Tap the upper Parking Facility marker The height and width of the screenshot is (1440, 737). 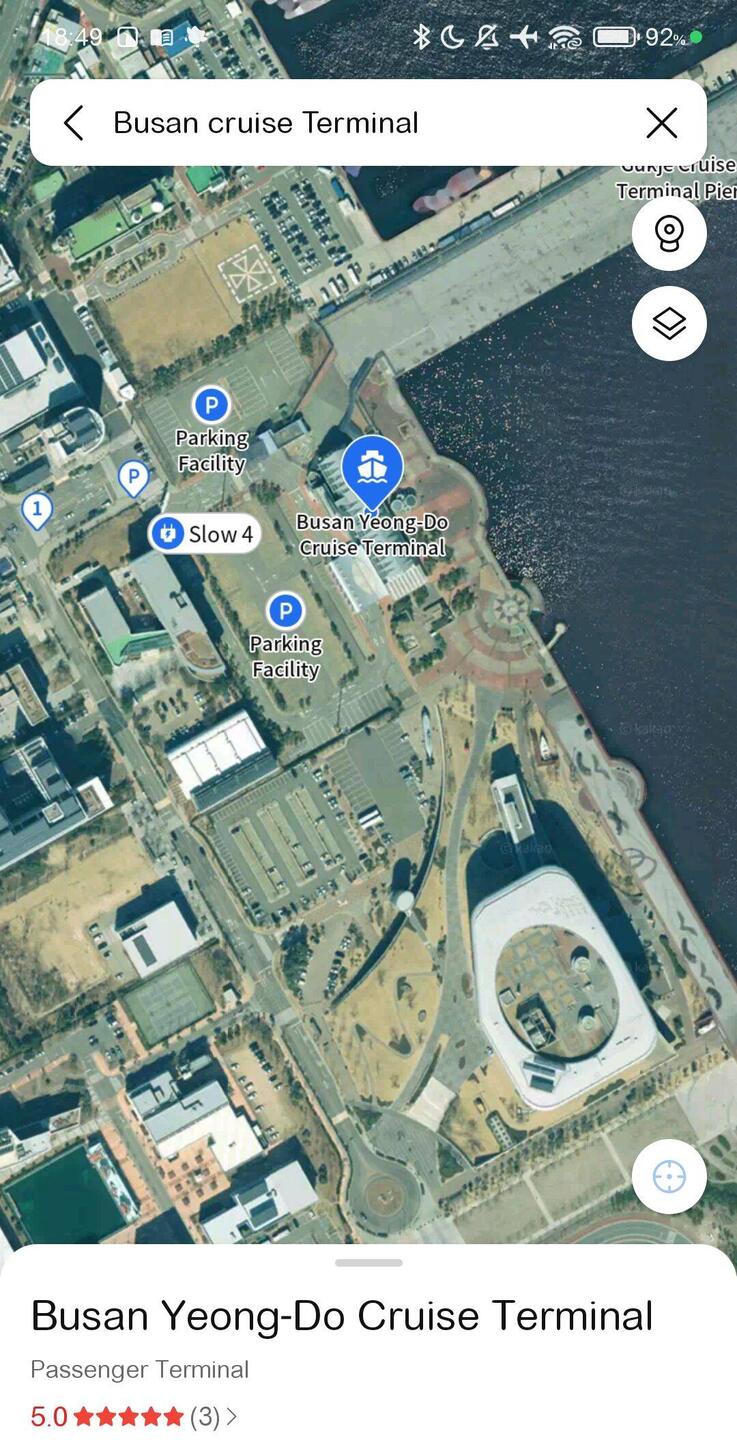tap(211, 406)
